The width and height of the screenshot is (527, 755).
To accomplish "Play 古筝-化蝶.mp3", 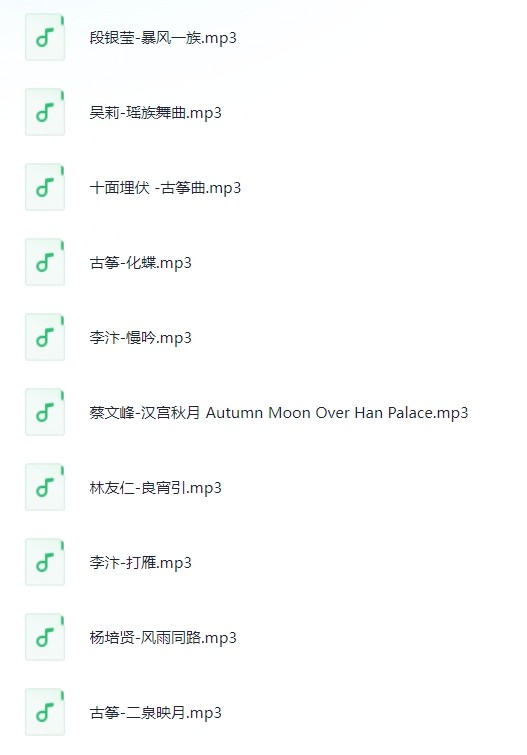I will tap(140, 263).
